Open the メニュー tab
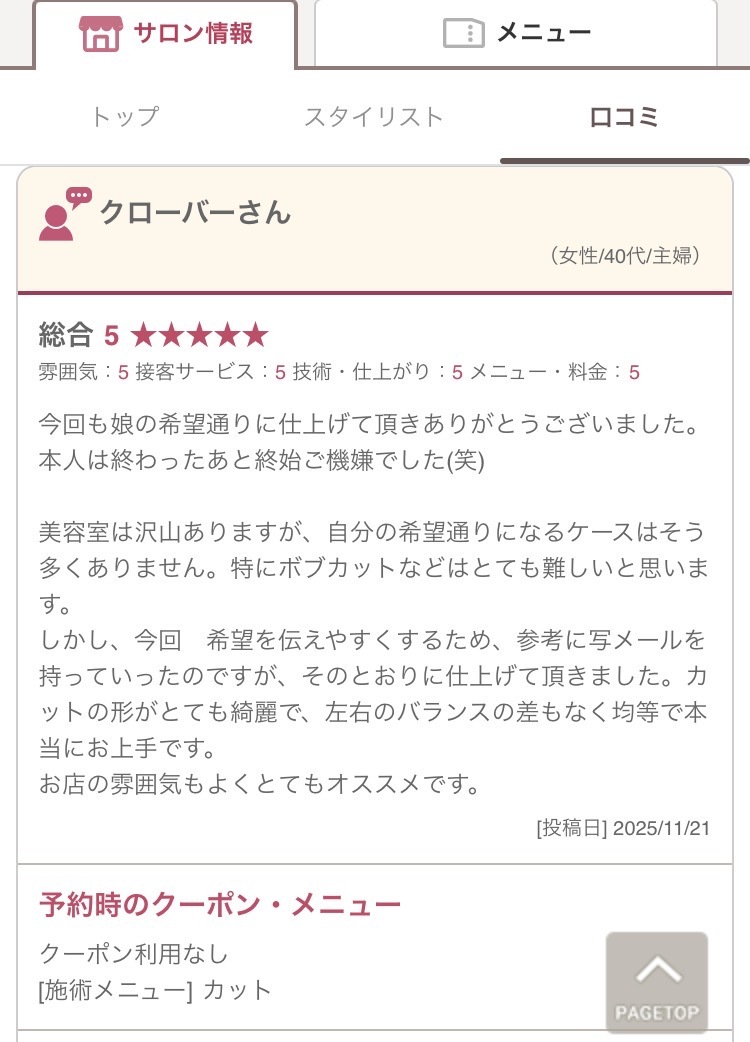The width and height of the screenshot is (750, 1042). [x=516, y=34]
